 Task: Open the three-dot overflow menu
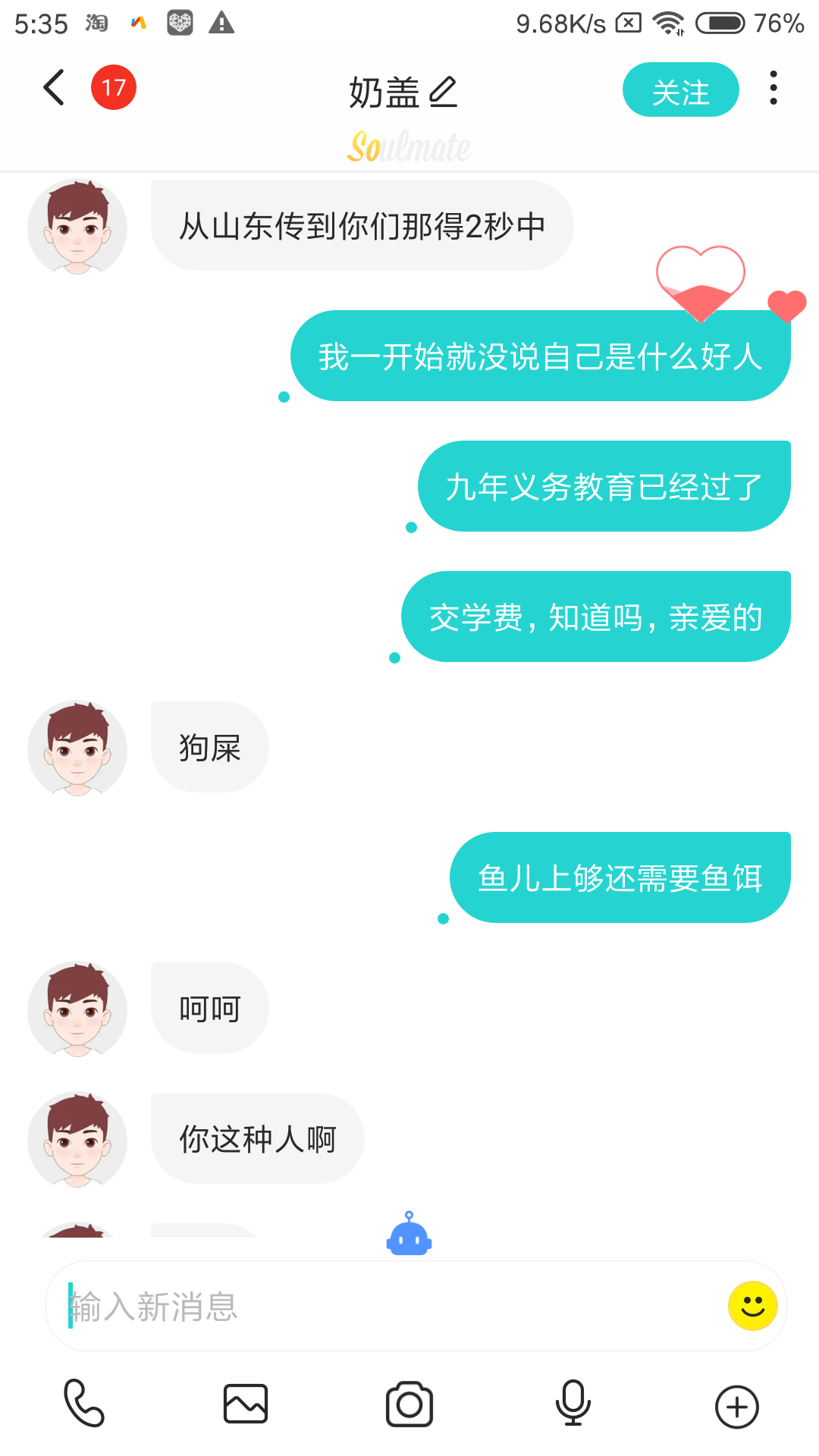point(773,88)
